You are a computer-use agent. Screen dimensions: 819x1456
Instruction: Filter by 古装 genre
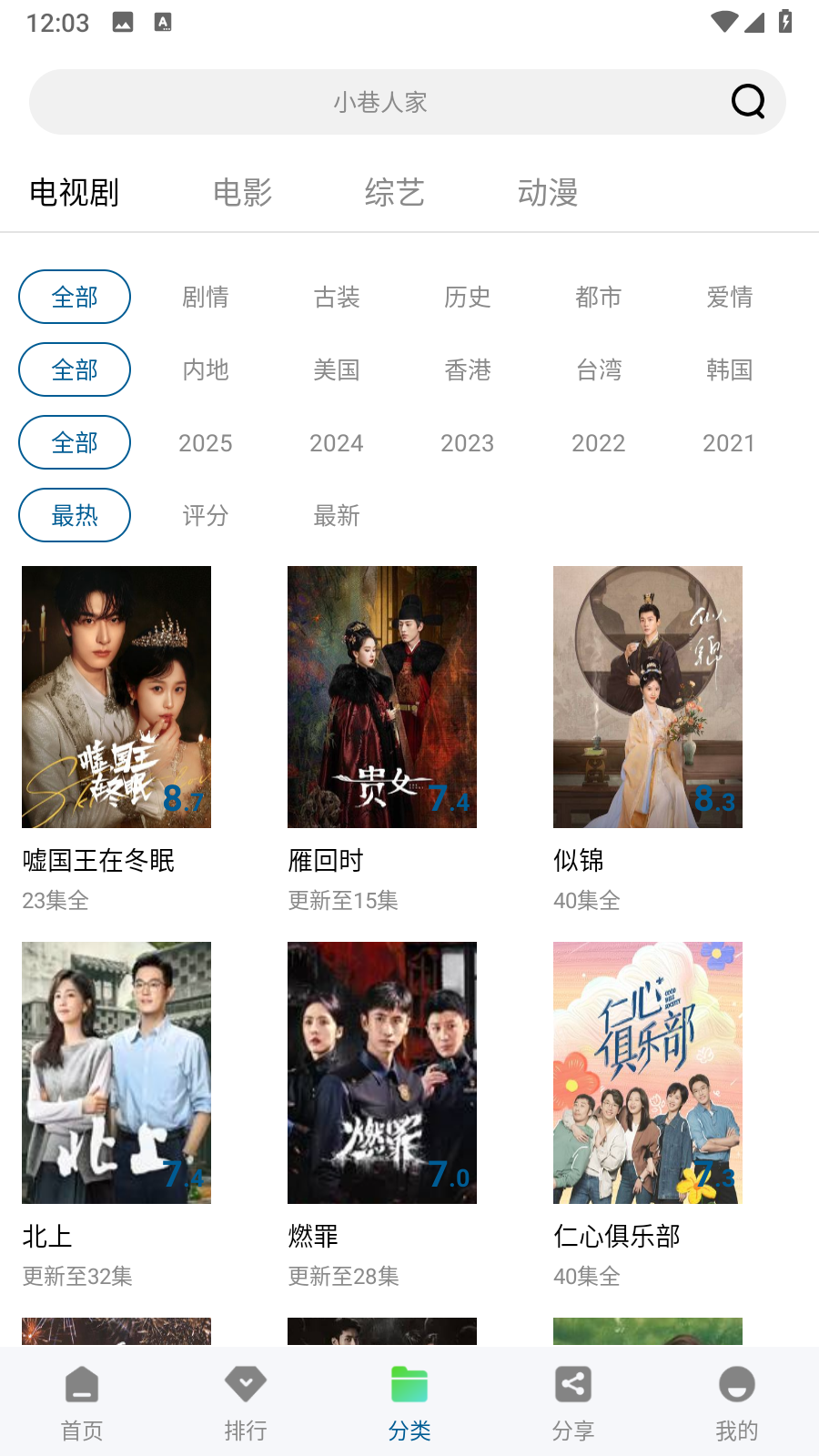(x=337, y=298)
